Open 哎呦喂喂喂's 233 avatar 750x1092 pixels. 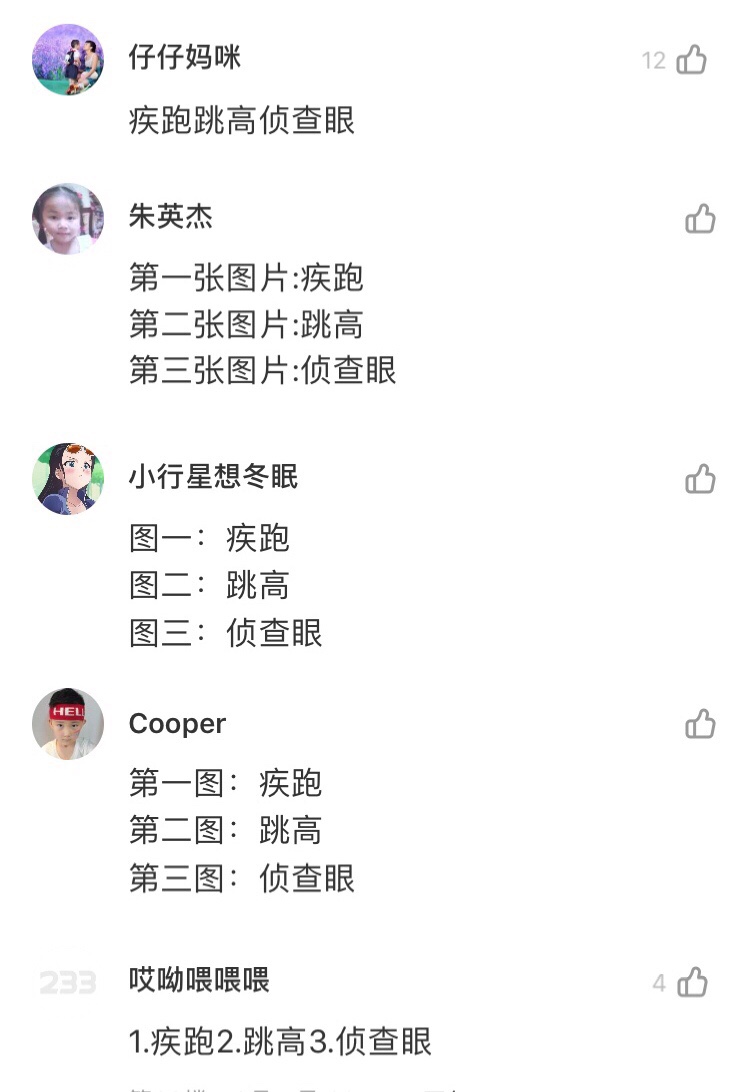[x=68, y=983]
